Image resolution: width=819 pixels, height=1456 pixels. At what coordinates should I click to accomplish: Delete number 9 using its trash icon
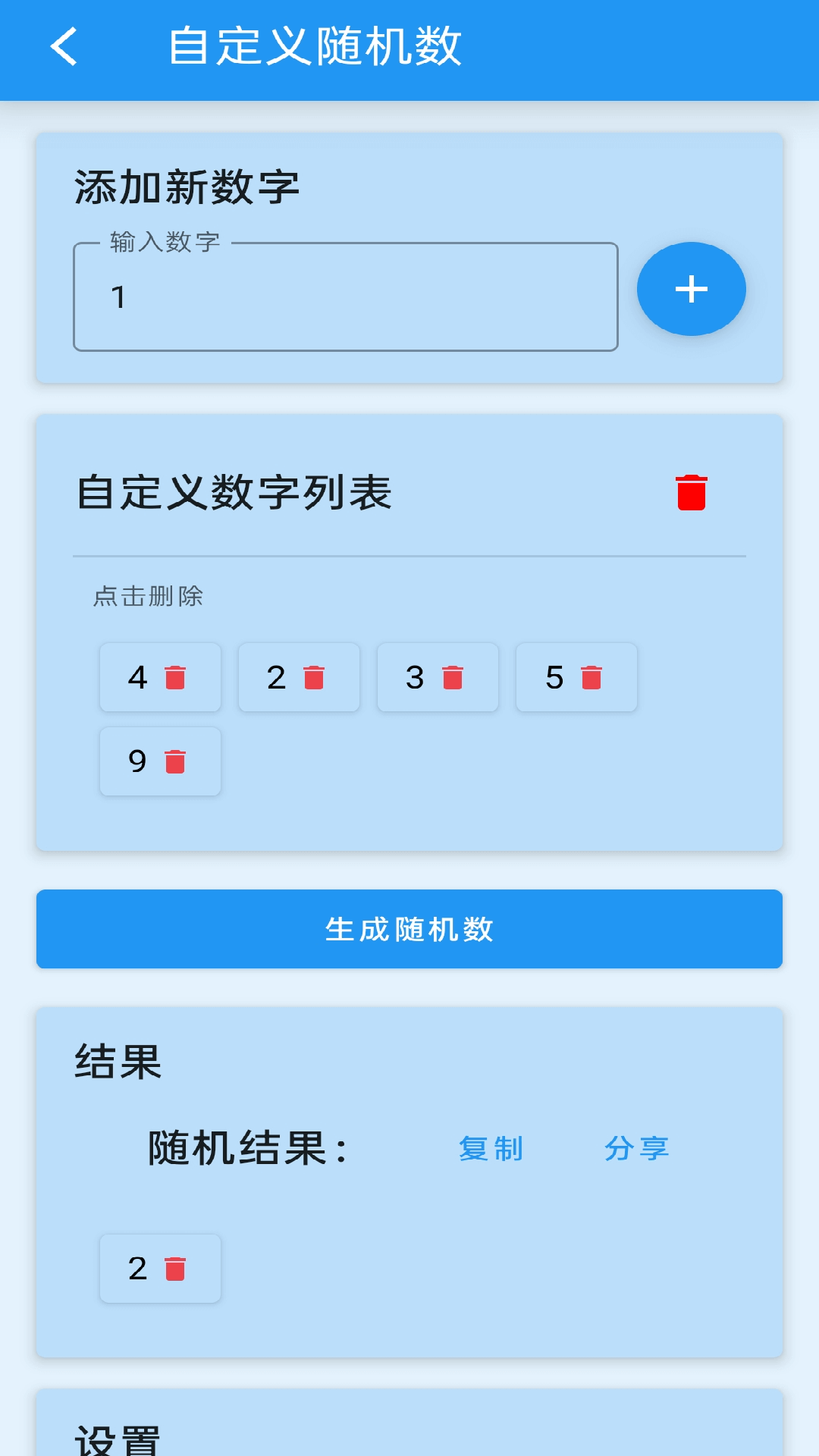click(x=177, y=761)
